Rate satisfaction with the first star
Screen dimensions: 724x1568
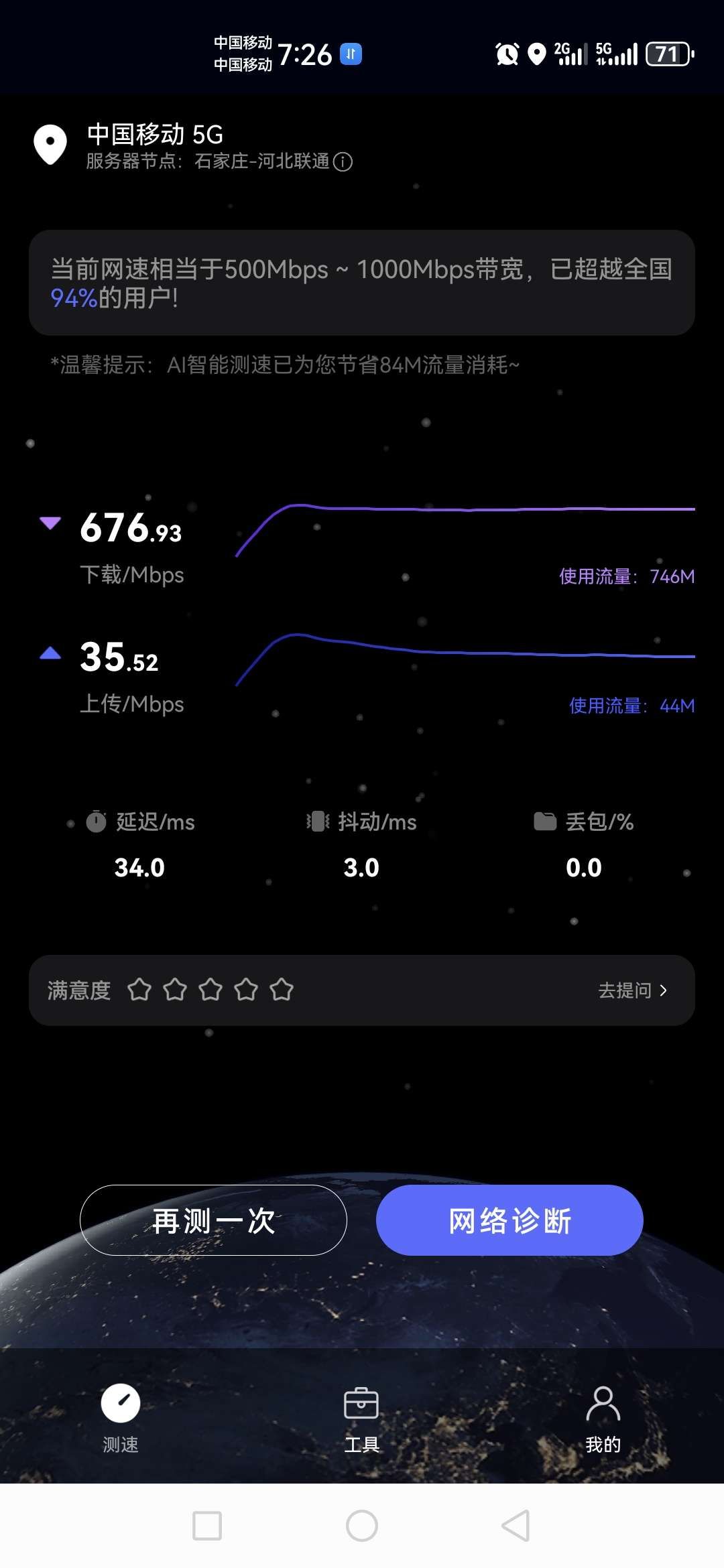click(139, 990)
